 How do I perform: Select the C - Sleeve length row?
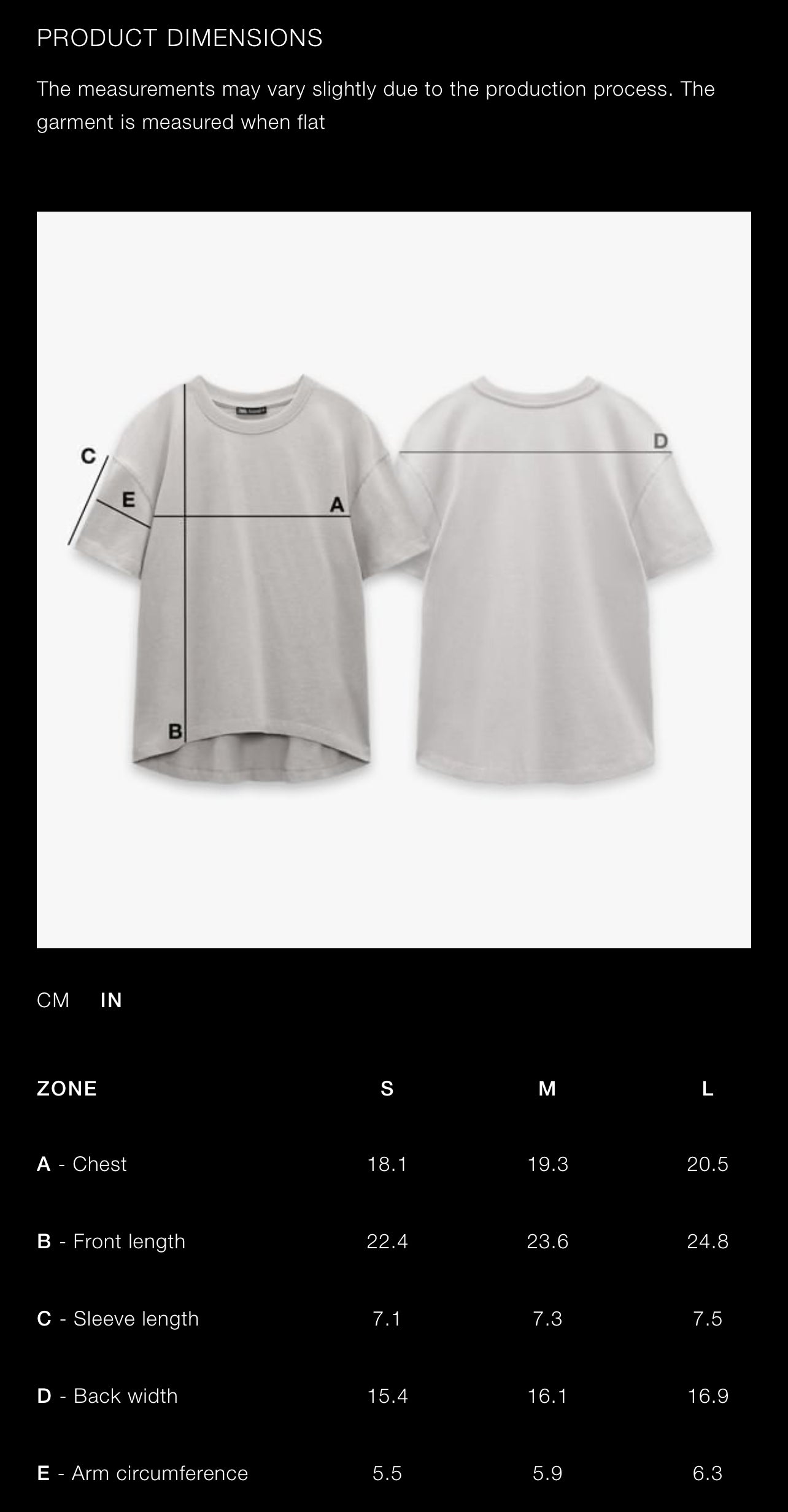[118, 1318]
